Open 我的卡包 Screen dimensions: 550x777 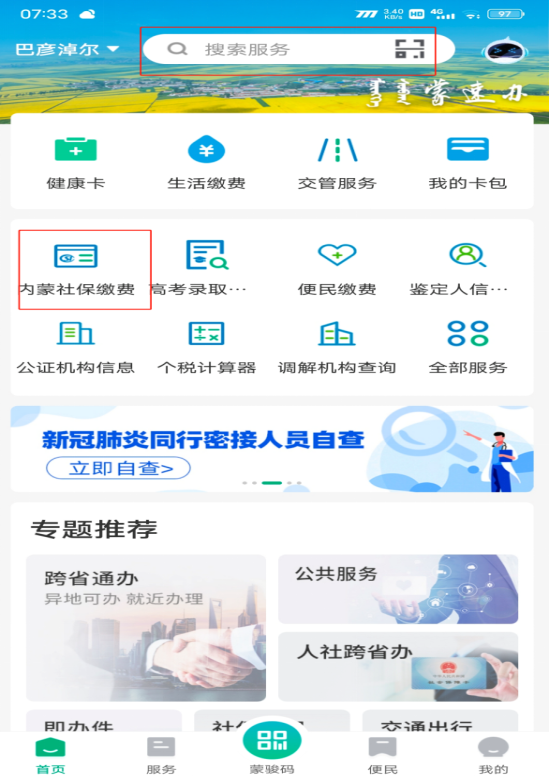click(468, 164)
